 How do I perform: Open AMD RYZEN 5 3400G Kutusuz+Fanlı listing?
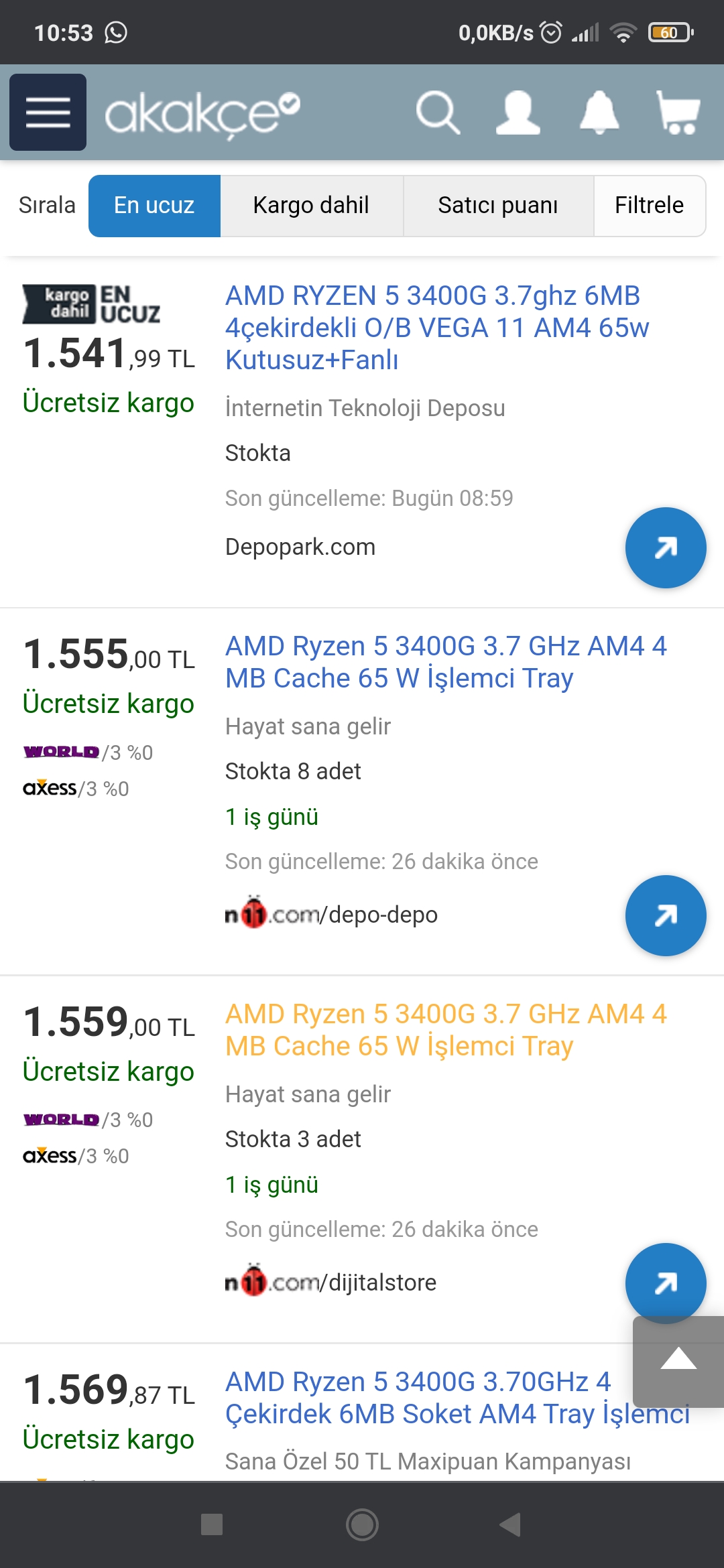coord(436,328)
